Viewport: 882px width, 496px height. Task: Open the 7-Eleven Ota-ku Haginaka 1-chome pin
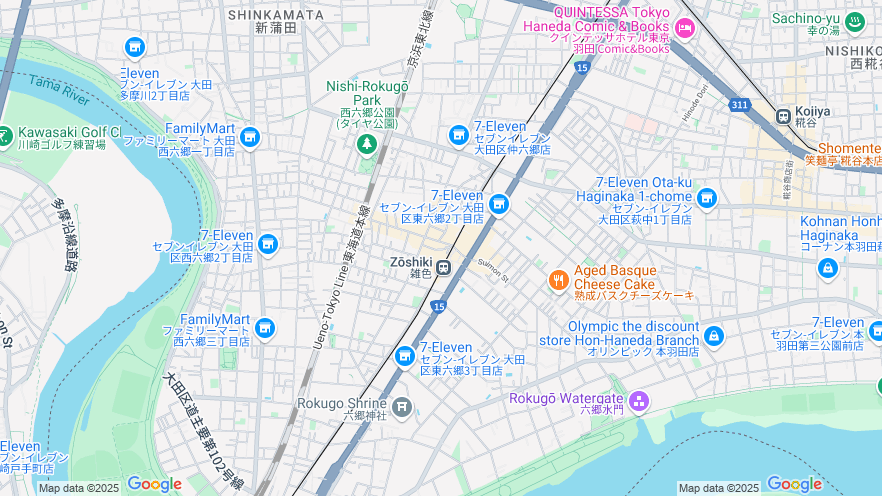tap(707, 199)
